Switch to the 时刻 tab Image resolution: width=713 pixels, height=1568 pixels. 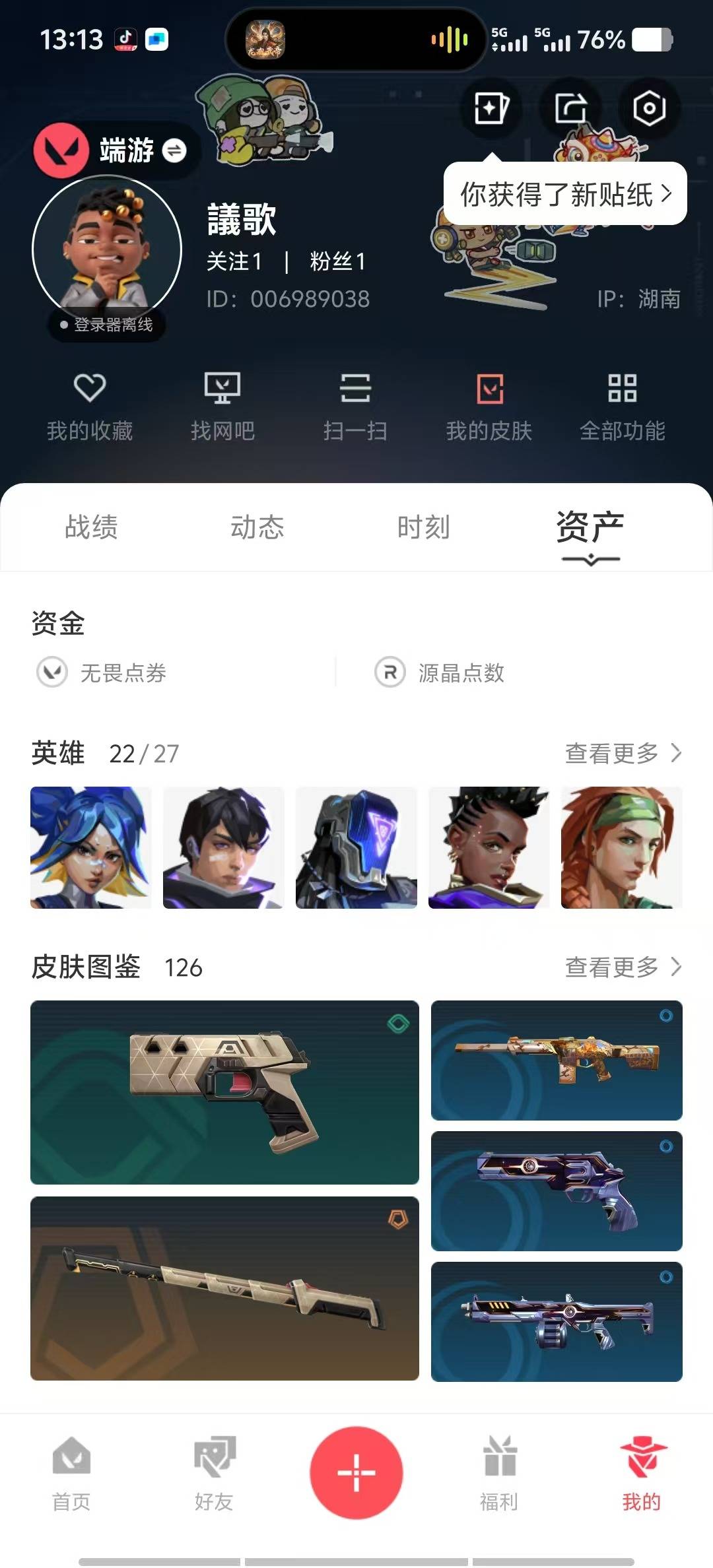(x=424, y=527)
